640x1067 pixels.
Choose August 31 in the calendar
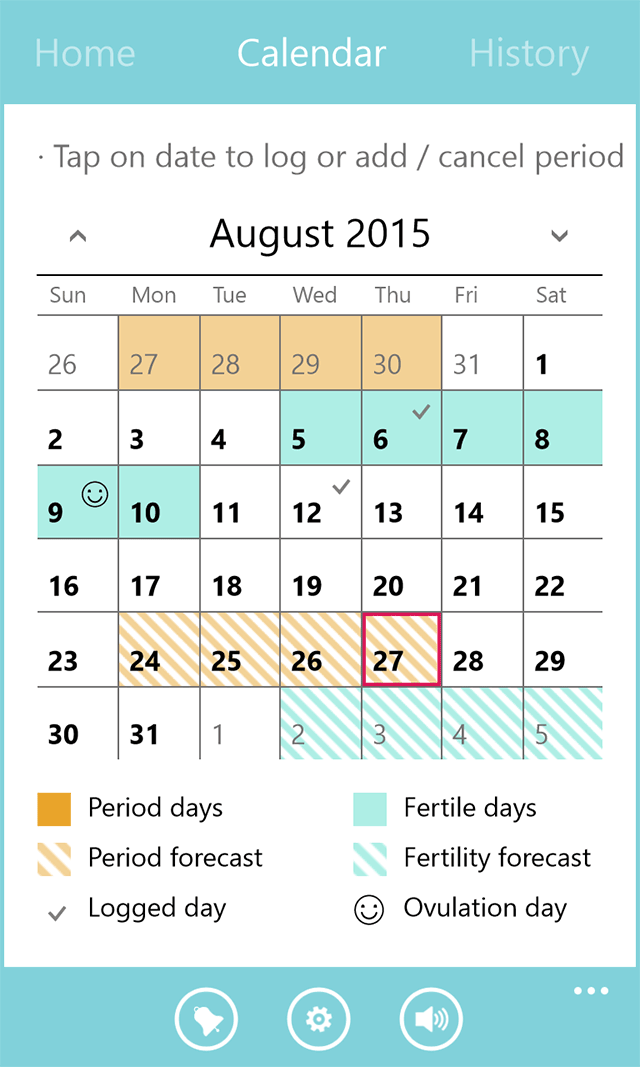click(x=159, y=724)
